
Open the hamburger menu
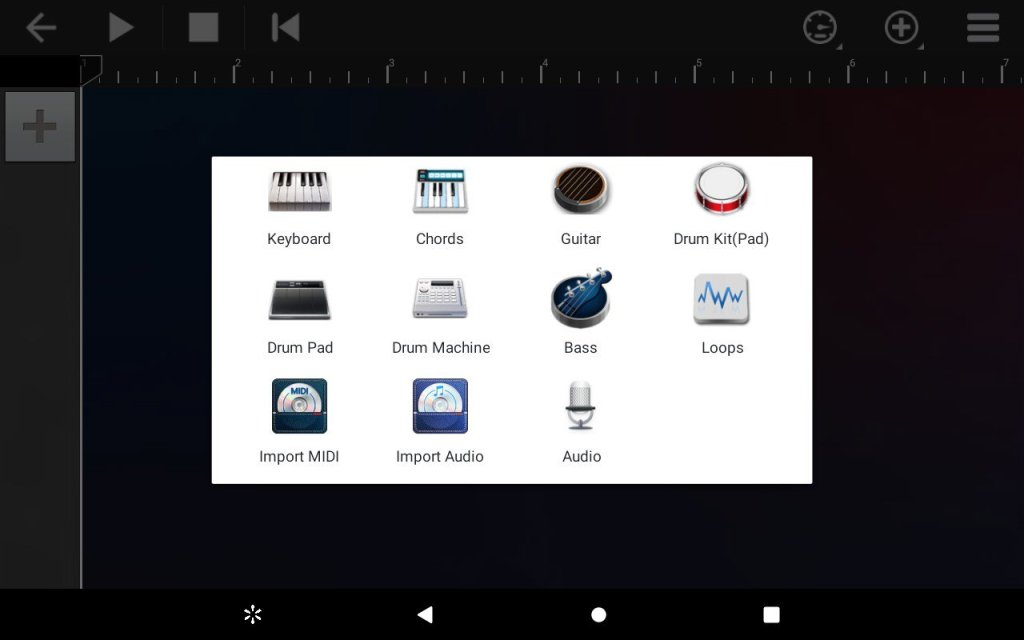tap(983, 28)
